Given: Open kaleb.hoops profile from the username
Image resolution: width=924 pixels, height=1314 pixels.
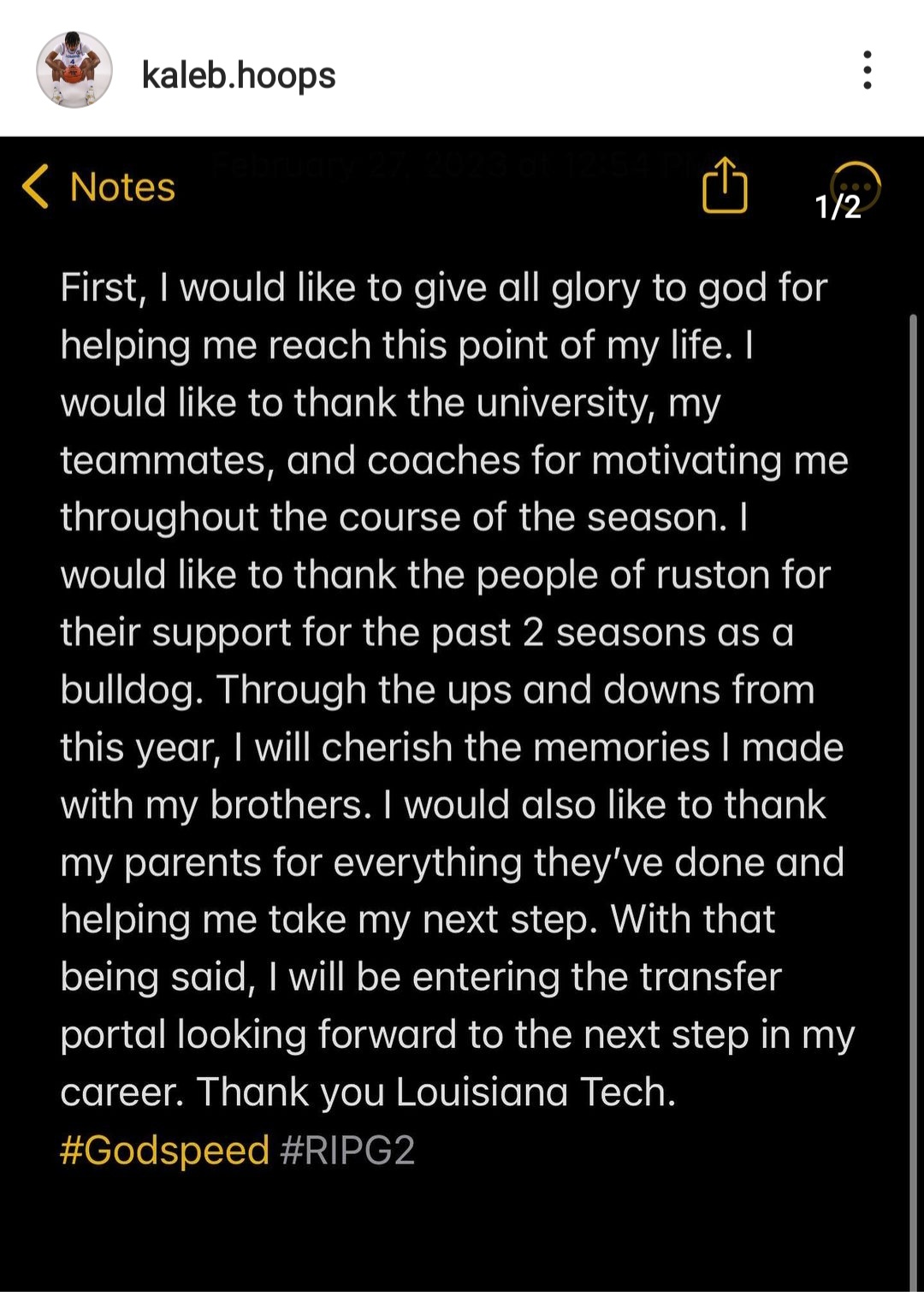Looking at the screenshot, I should pos(239,75).
